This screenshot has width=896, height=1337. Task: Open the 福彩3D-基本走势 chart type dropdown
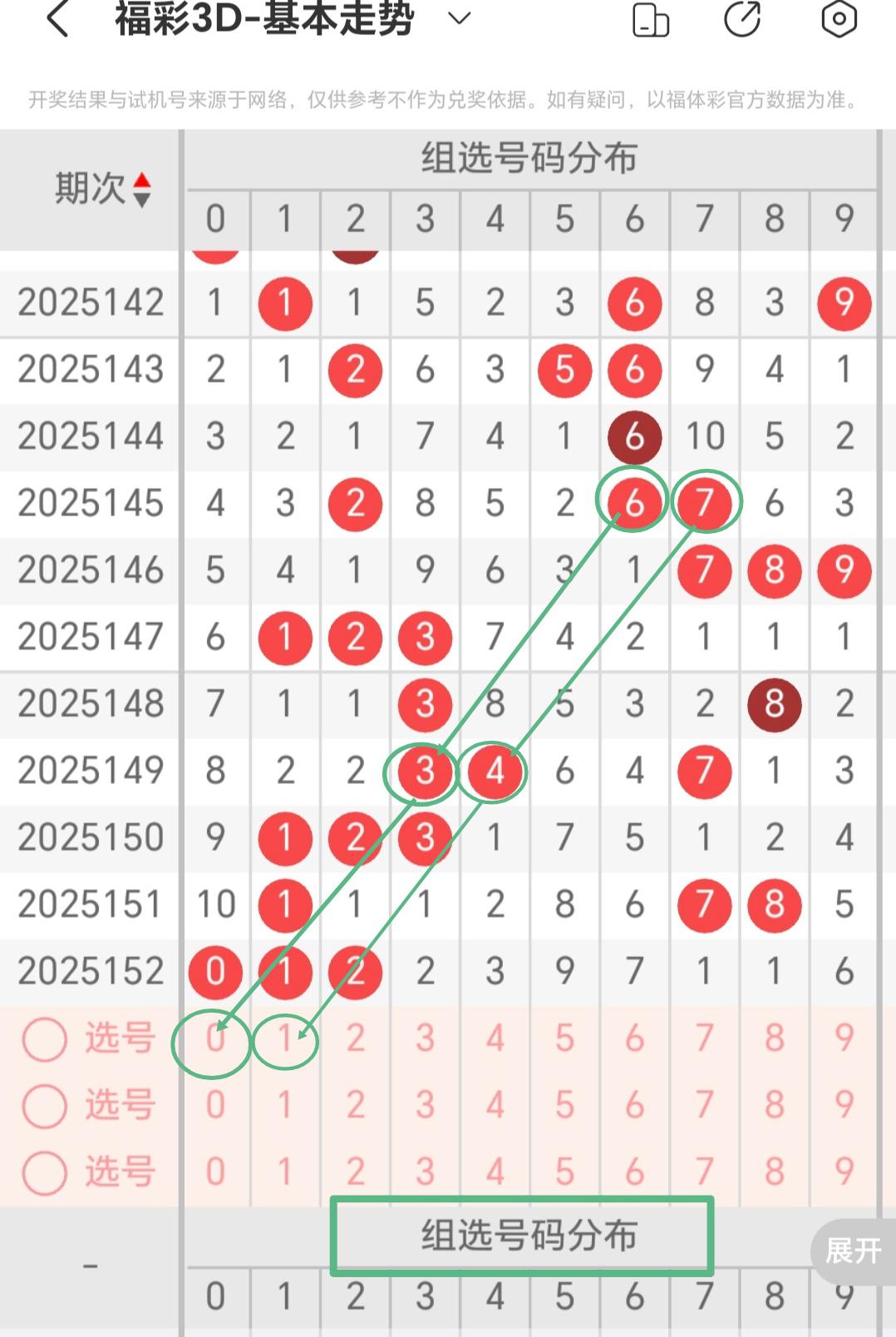click(459, 18)
